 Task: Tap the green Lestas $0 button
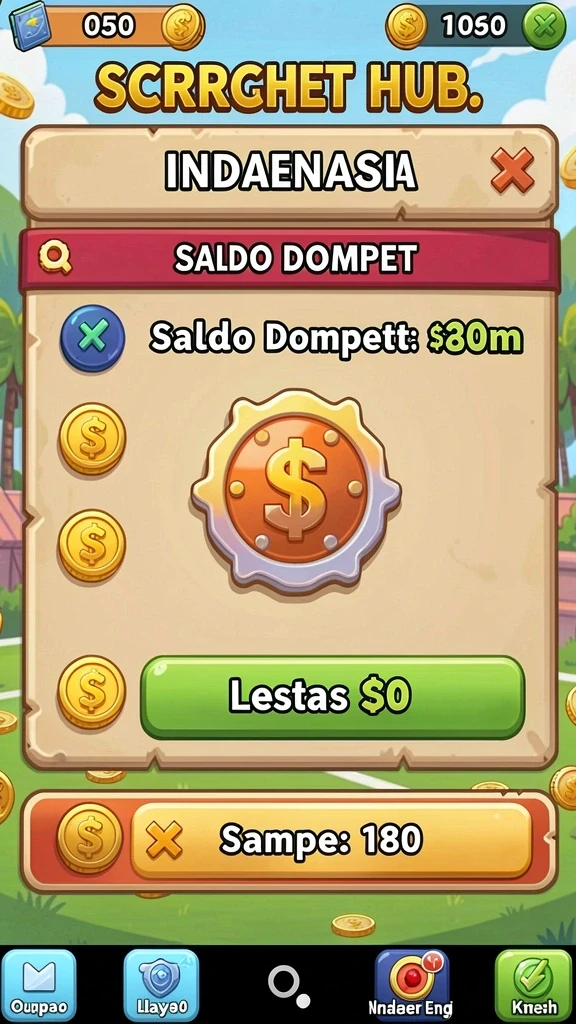click(332, 697)
